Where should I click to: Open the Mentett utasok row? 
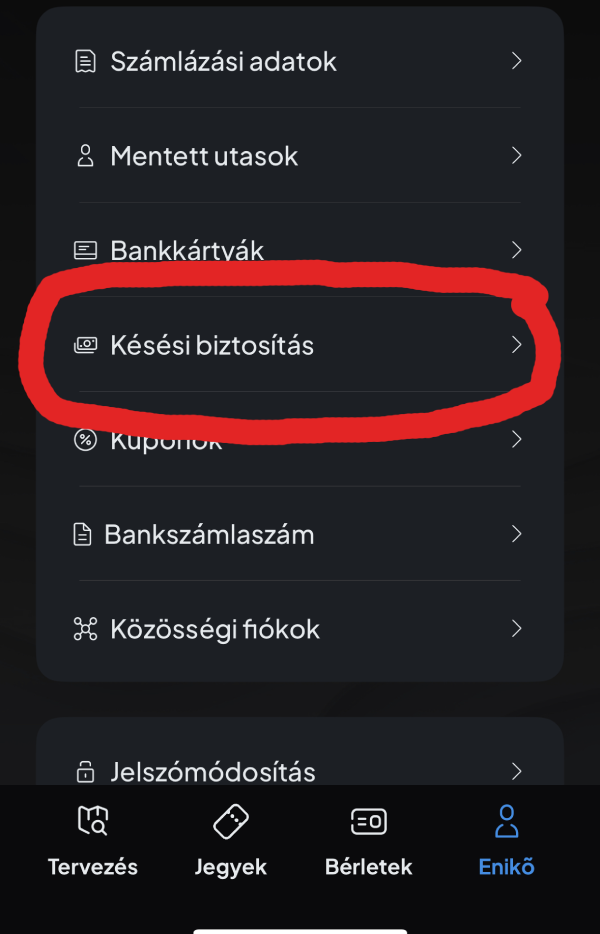tap(299, 156)
